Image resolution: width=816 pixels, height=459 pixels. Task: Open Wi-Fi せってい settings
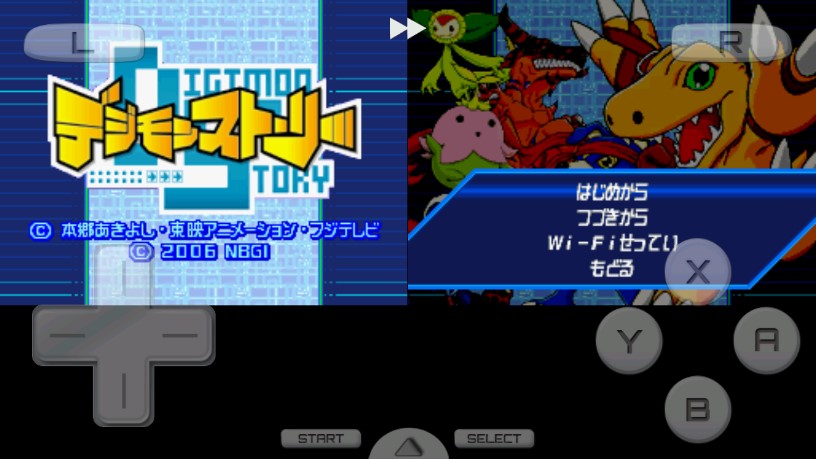[x=612, y=243]
